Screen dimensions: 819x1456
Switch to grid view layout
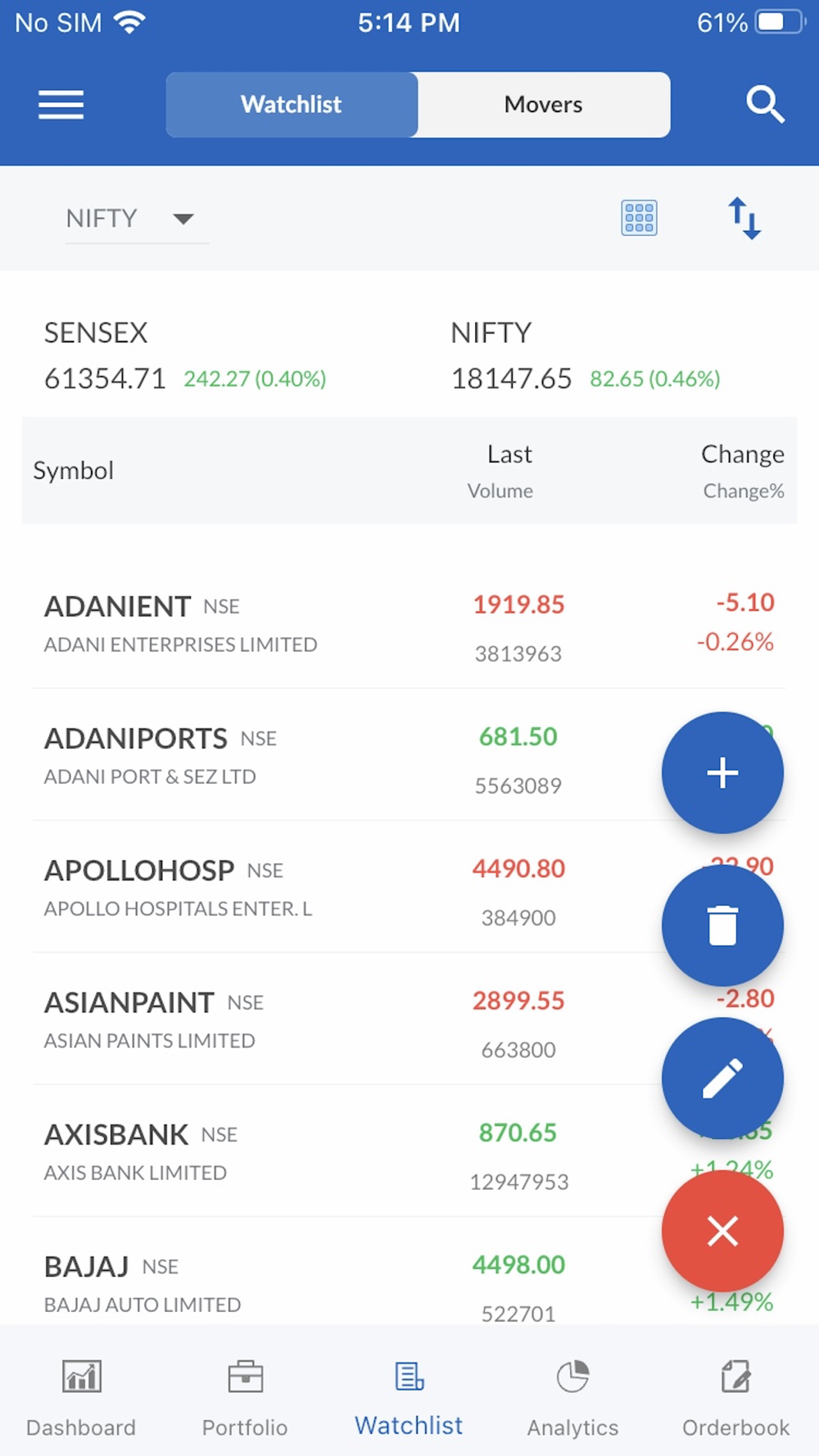point(639,219)
